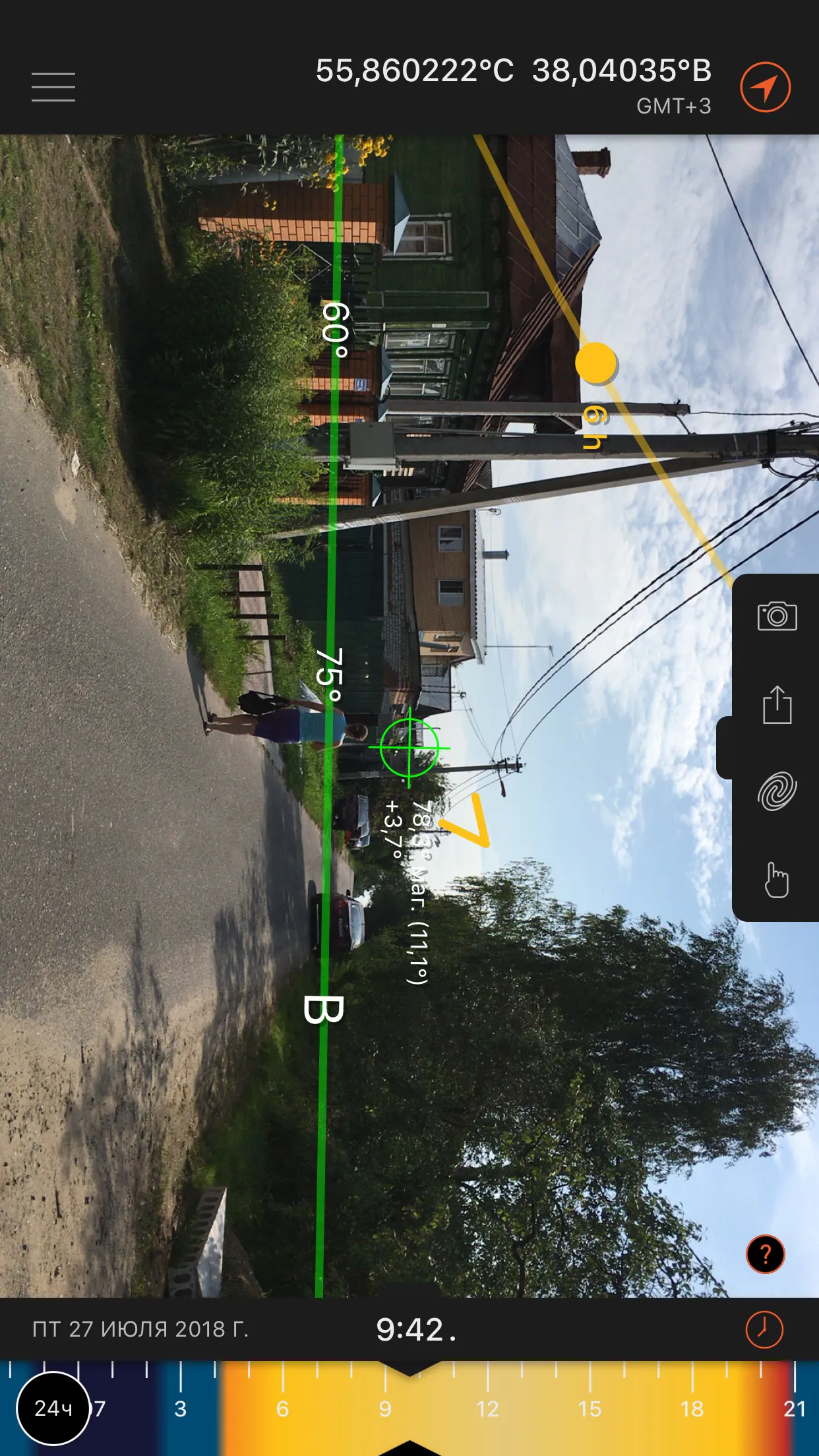The width and height of the screenshot is (819, 1456).
Task: Jump to 12 on the time ruler
Action: click(x=487, y=1409)
